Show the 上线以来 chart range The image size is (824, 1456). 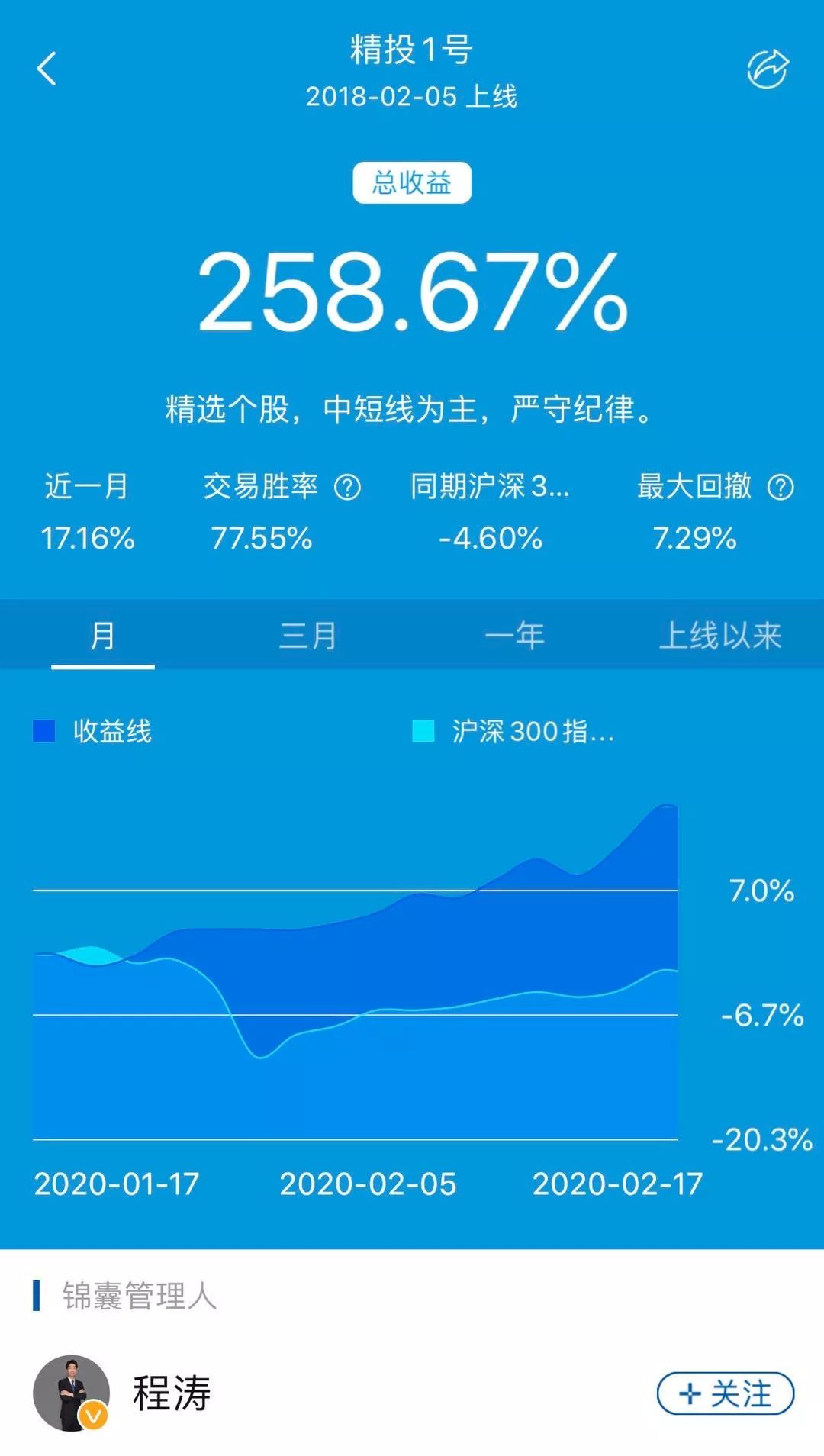pos(720,636)
